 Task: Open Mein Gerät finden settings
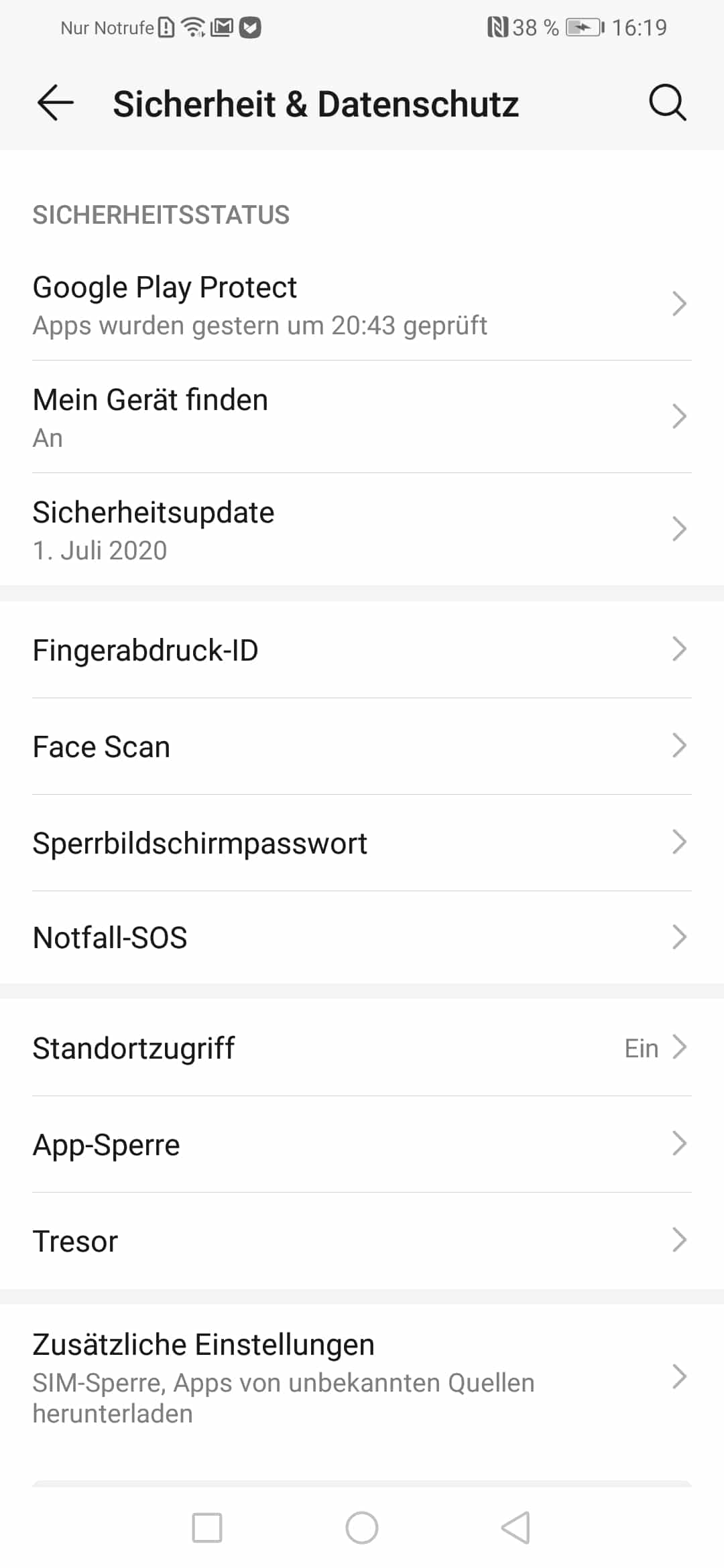pos(362,417)
